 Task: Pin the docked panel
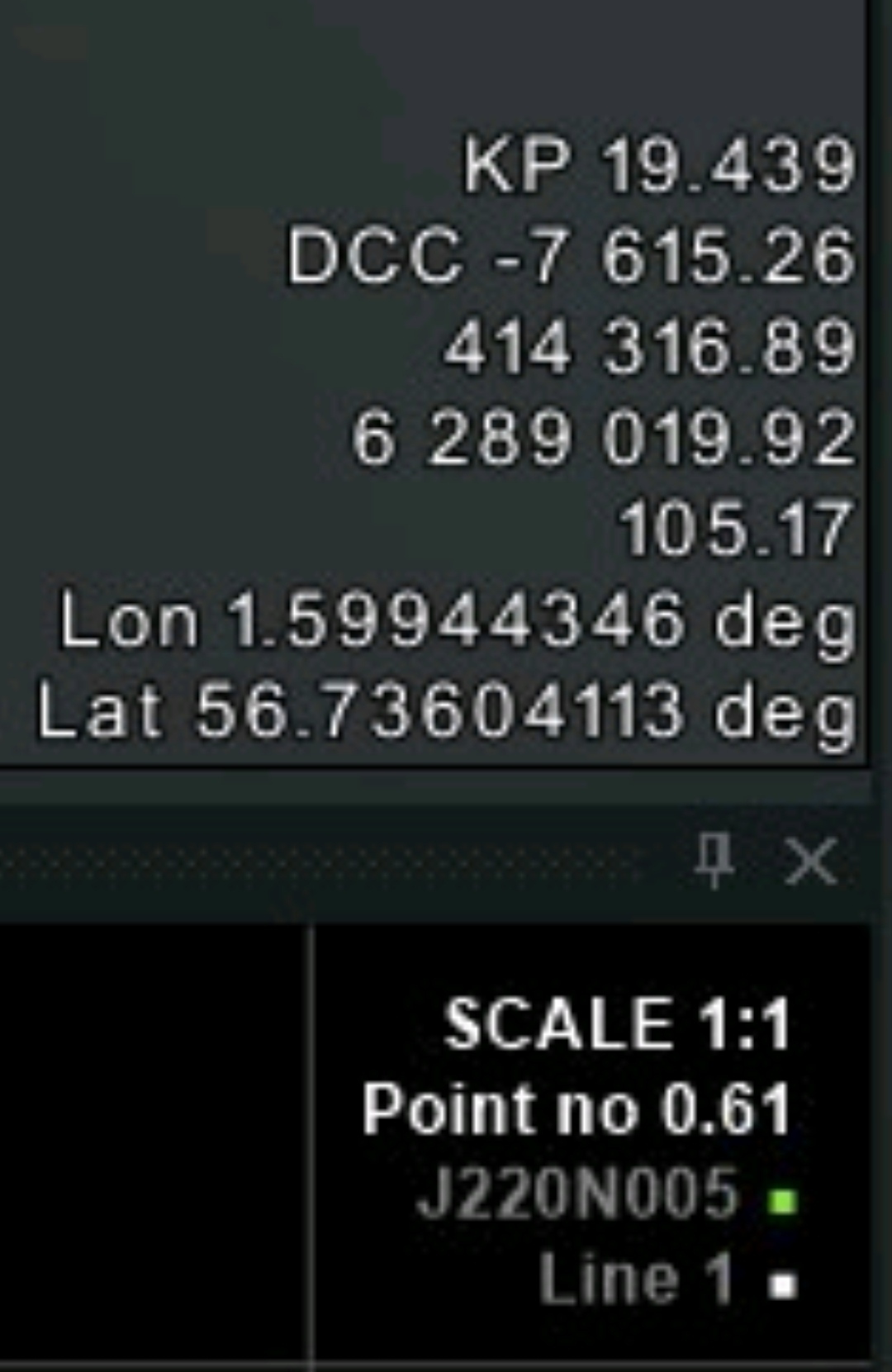[714, 860]
